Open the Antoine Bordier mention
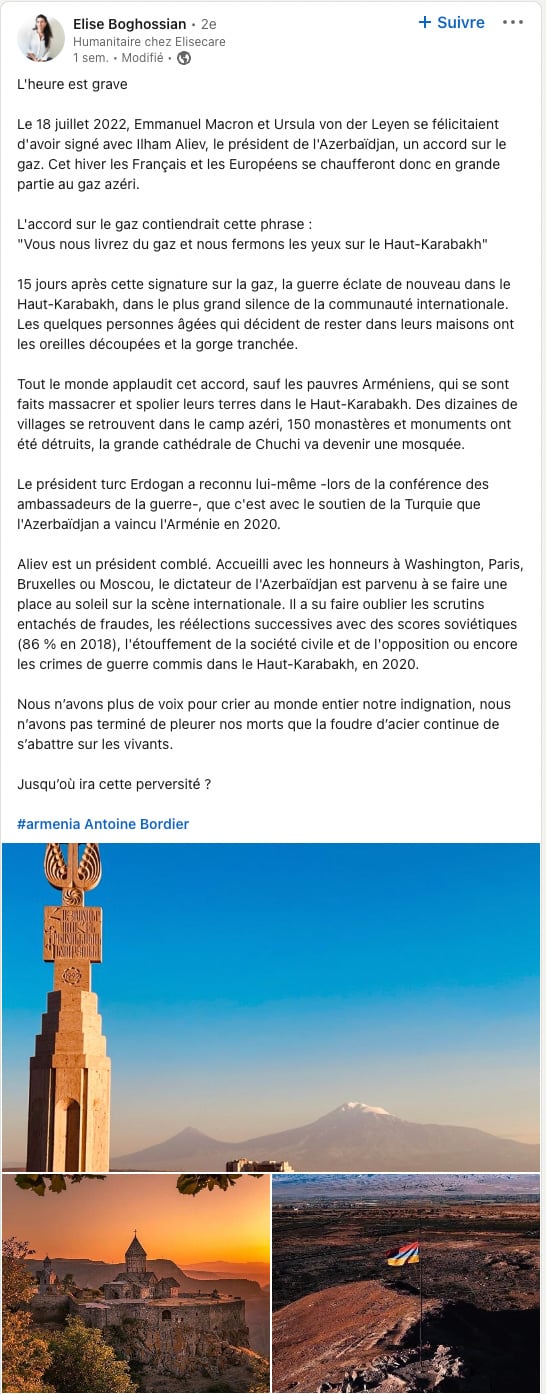546x1394 pixels. point(134,824)
